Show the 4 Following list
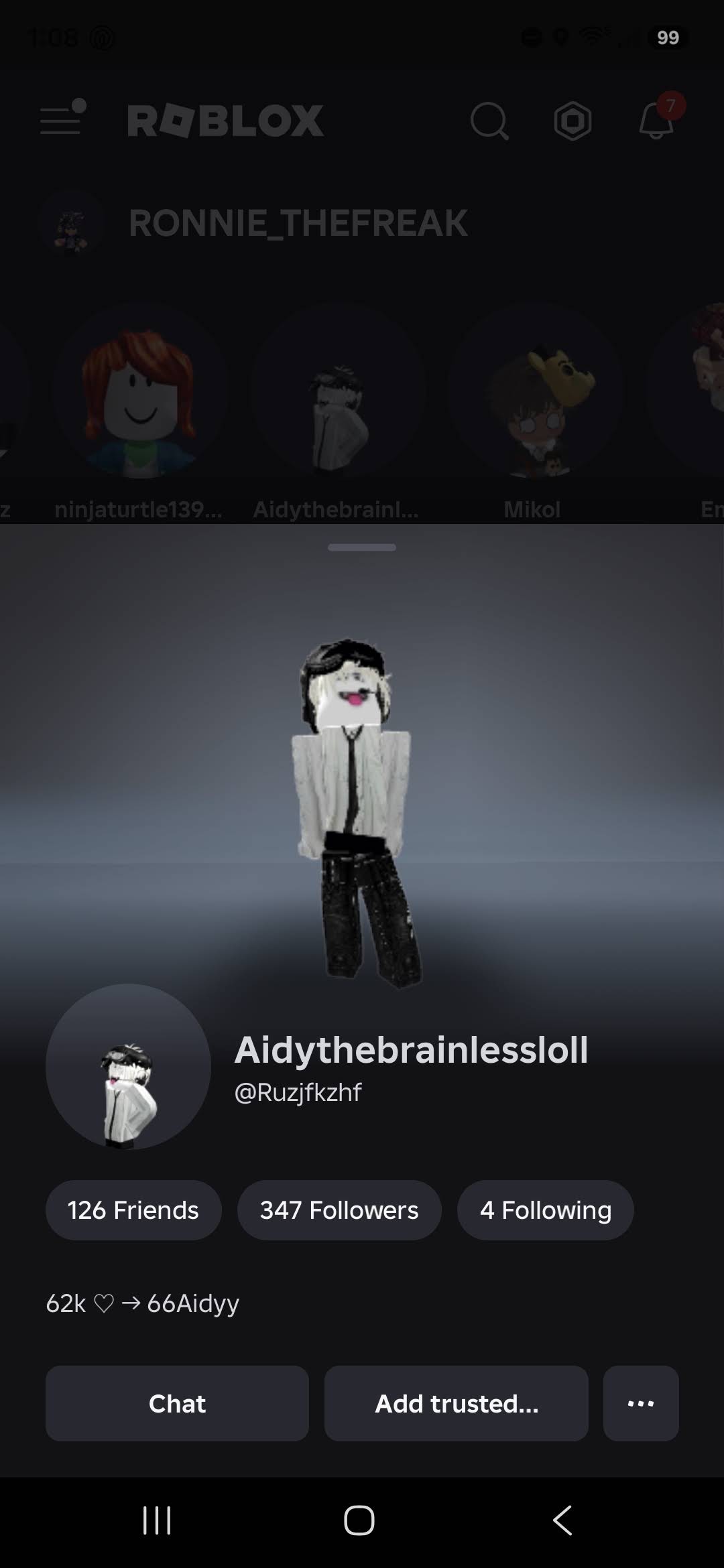 546,1210
